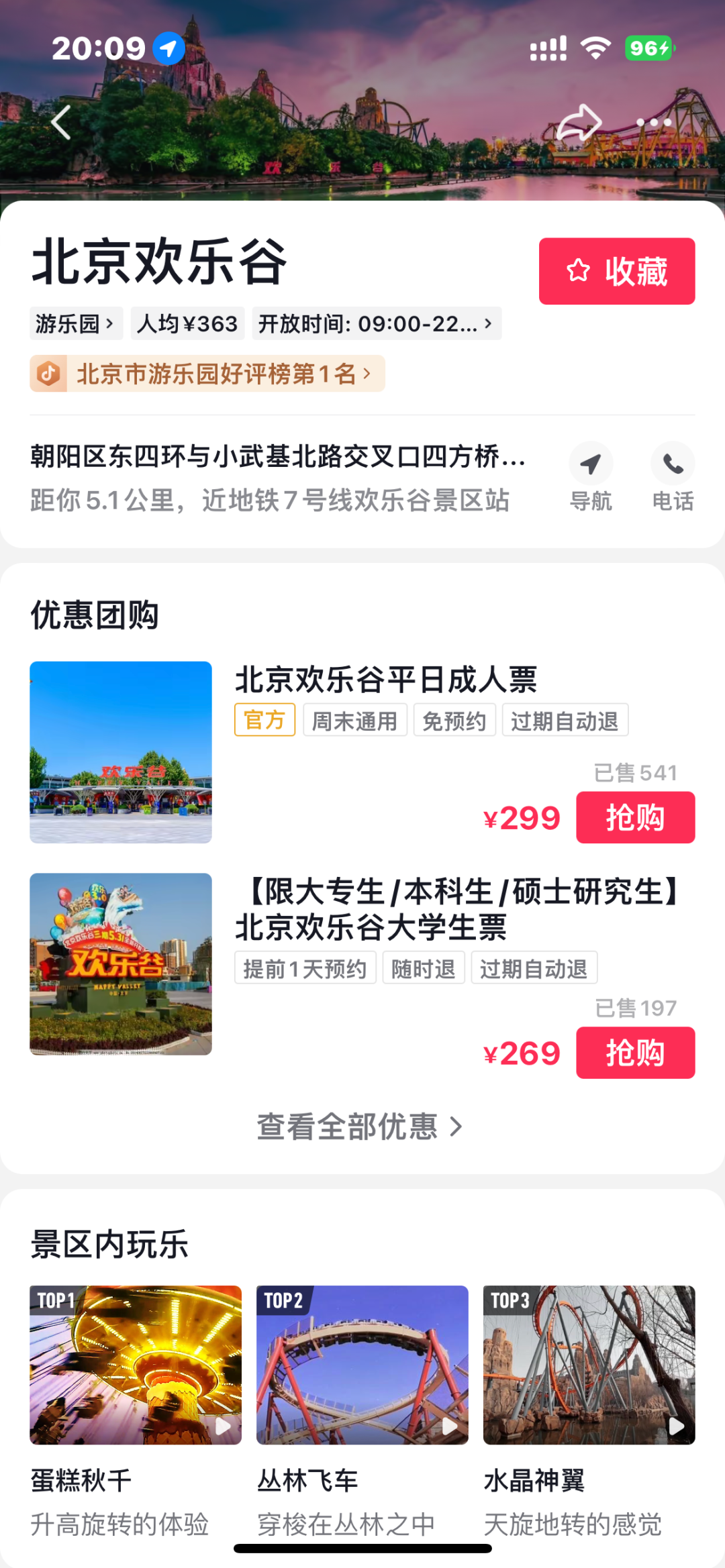Screen dimensions: 725x1568
Task: Open the three-dot overflow menu
Action: [654, 123]
